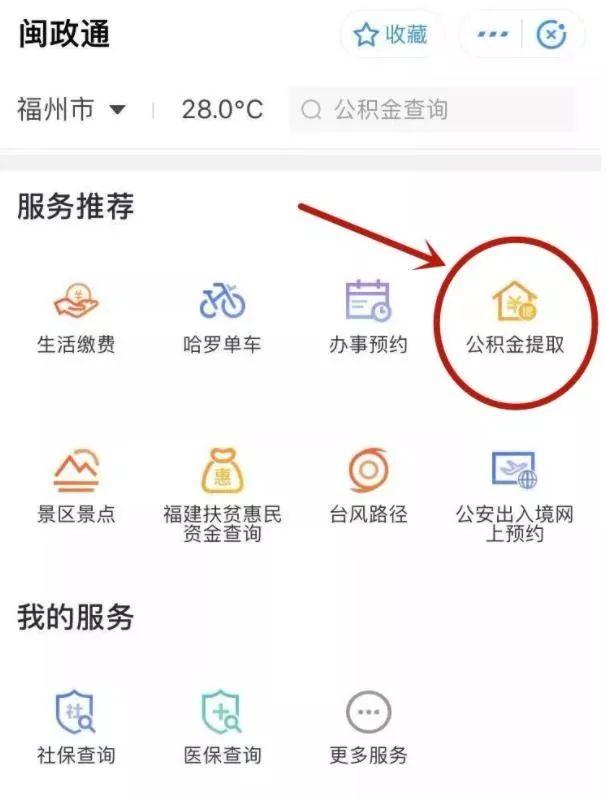The width and height of the screenshot is (606, 799).
Task: Tap the 公积金查询 search box
Action: tap(432, 109)
